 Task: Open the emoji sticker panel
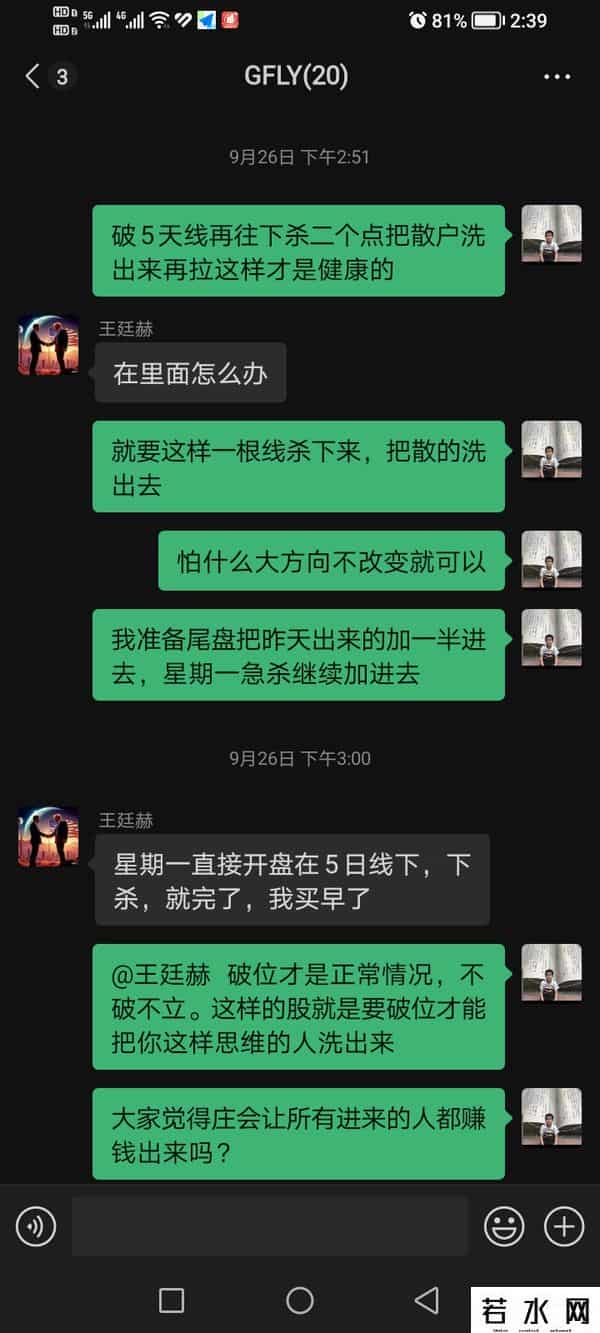click(x=505, y=1225)
